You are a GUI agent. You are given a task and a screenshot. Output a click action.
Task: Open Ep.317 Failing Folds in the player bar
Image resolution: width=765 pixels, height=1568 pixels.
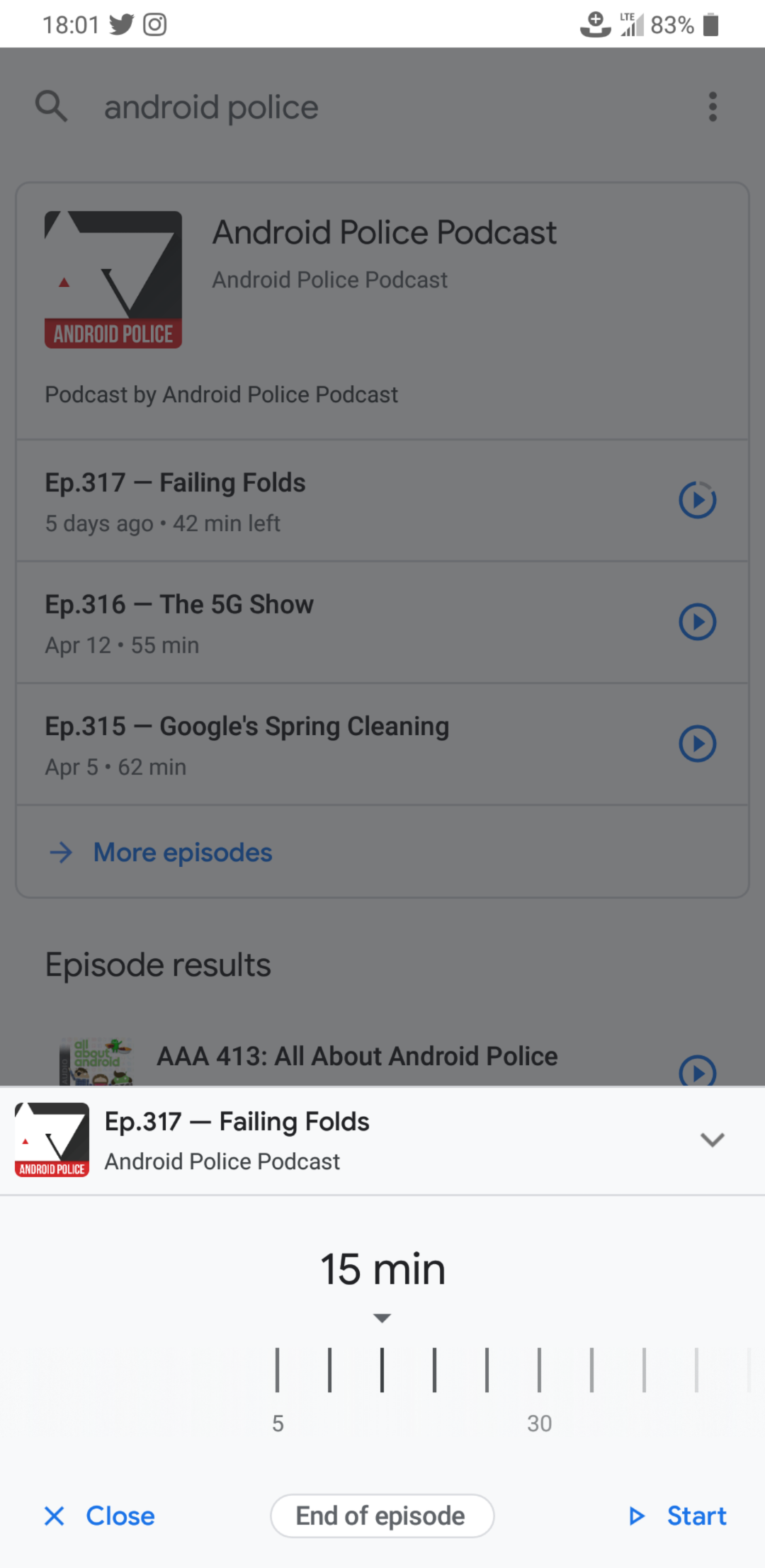pyautogui.click(x=237, y=1122)
